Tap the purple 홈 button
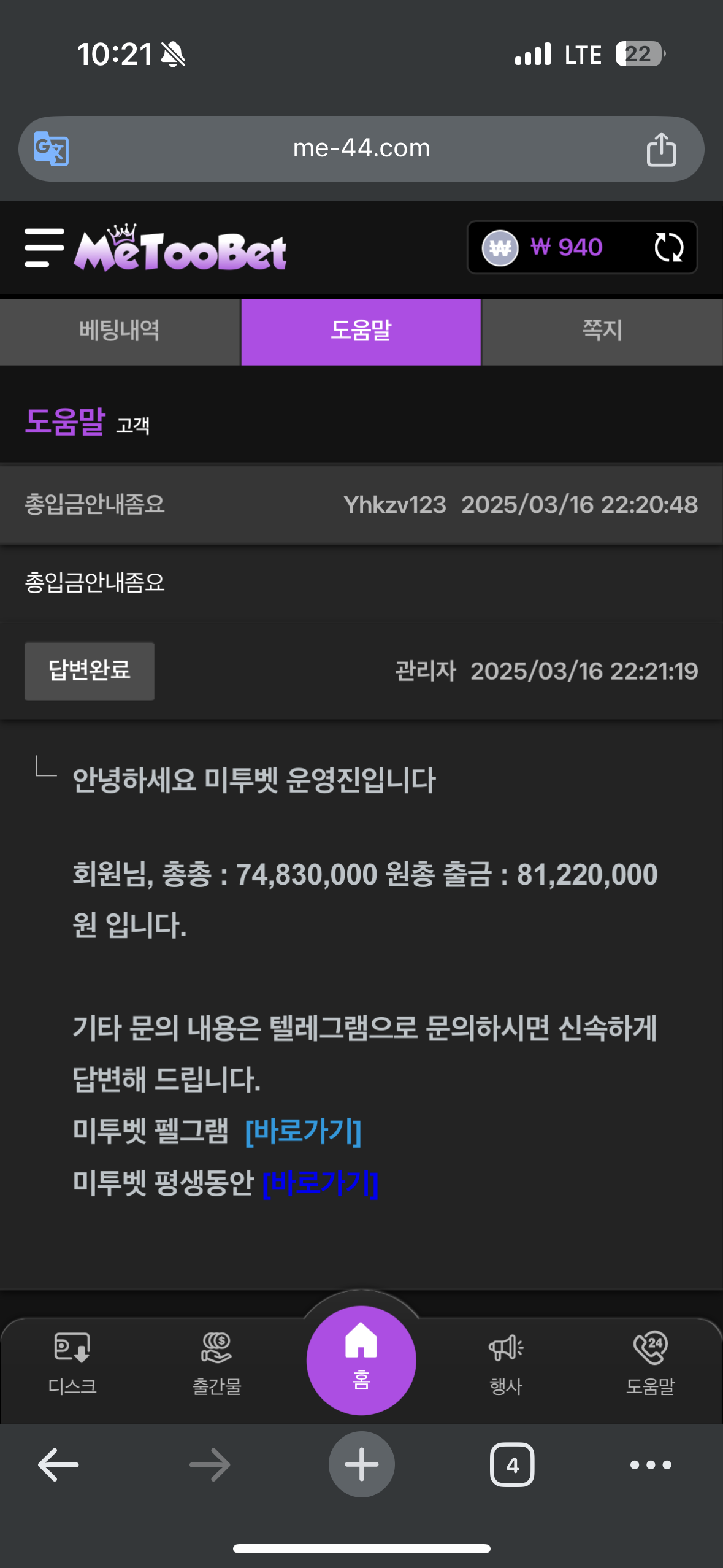Image resolution: width=723 pixels, height=1568 pixels. [361, 1361]
